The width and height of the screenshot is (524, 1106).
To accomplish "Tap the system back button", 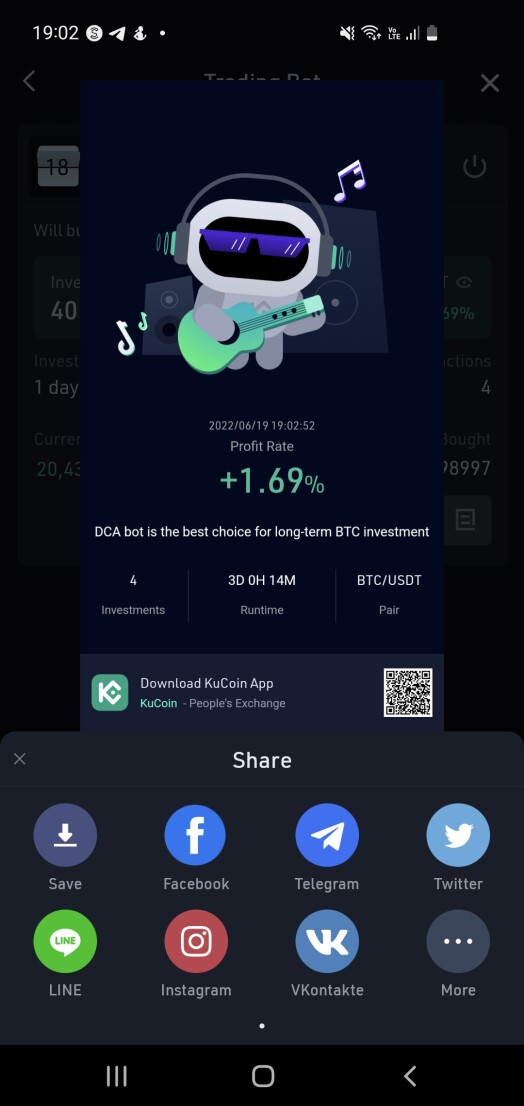I will click(410, 1076).
